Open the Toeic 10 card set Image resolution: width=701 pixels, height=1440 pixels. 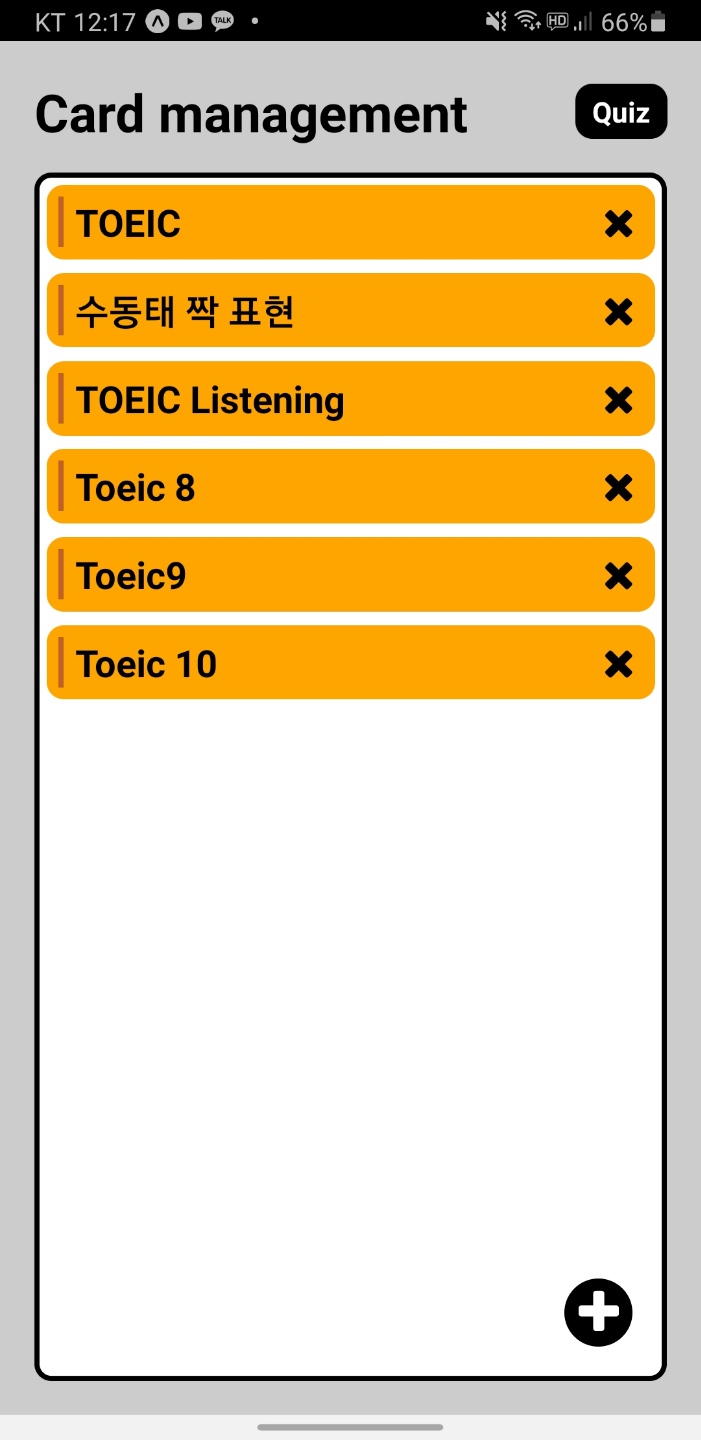(x=300, y=663)
